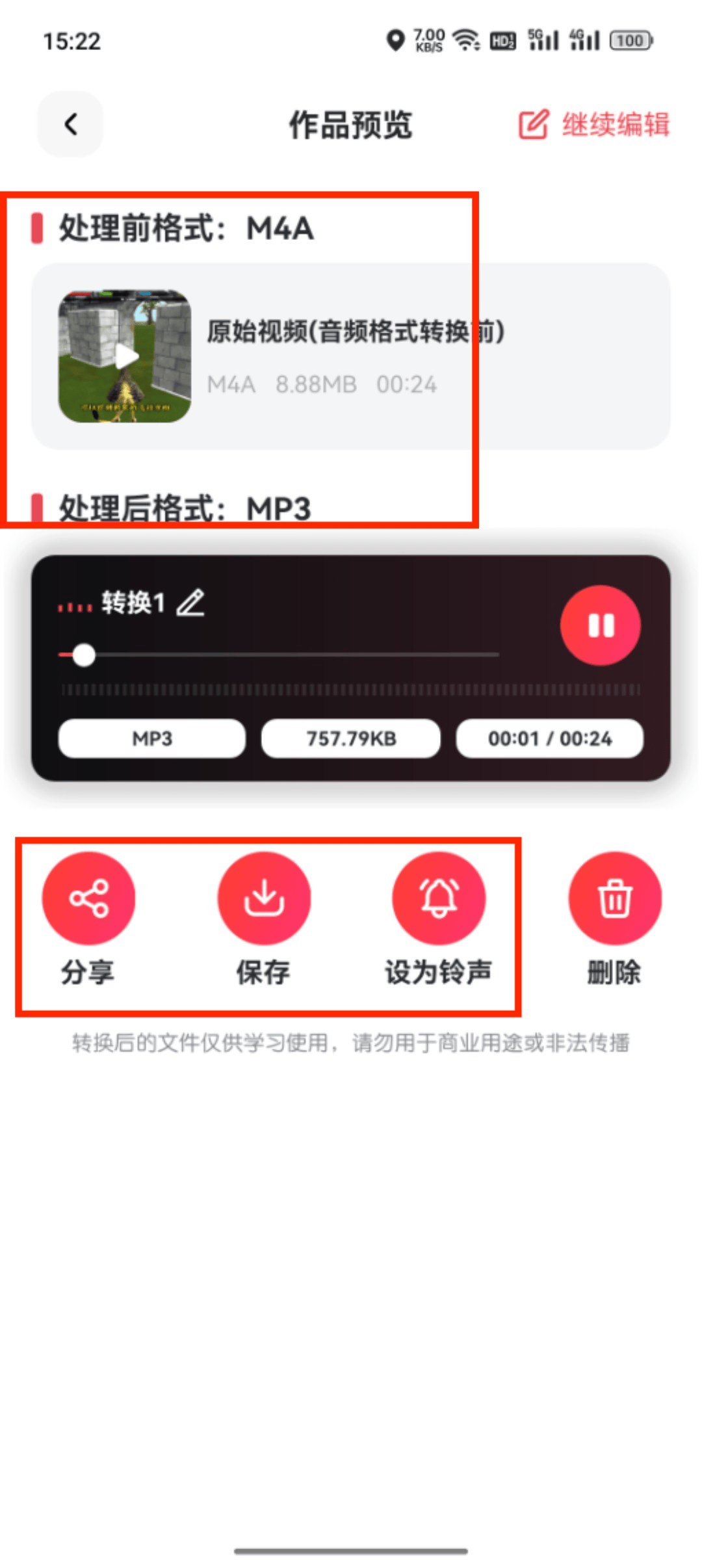Go back from 作品预览 page
Image resolution: width=702 pixels, height=1568 pixels.
(x=70, y=124)
